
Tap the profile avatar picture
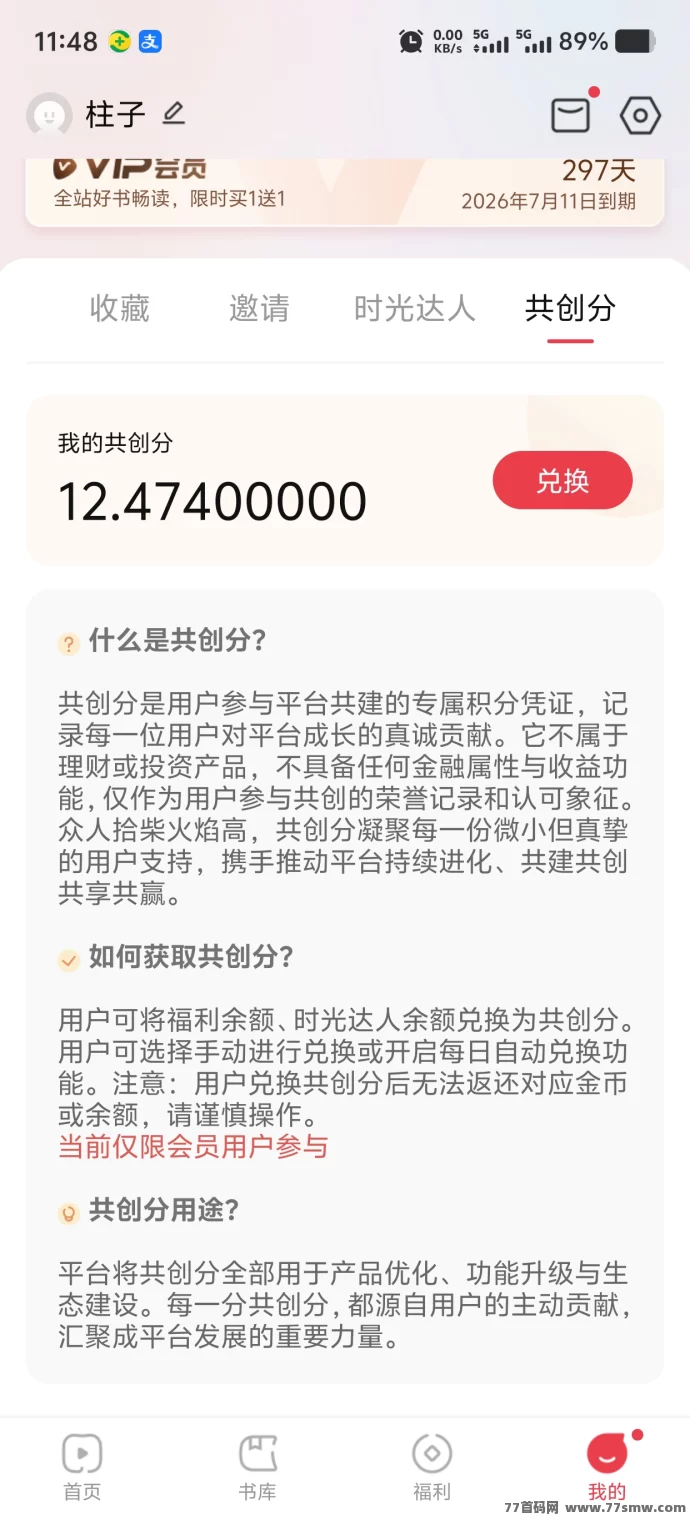(x=48, y=115)
